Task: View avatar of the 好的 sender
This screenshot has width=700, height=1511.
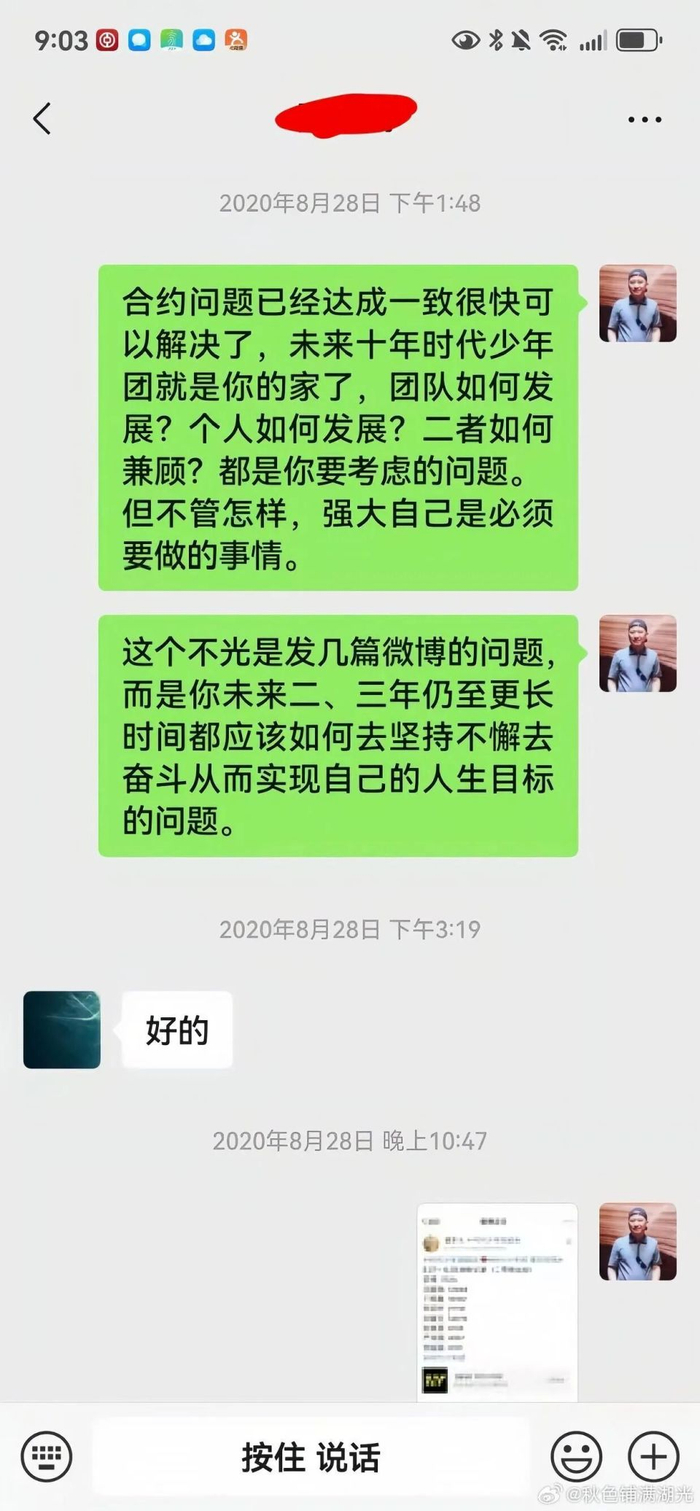Action: click(62, 1030)
